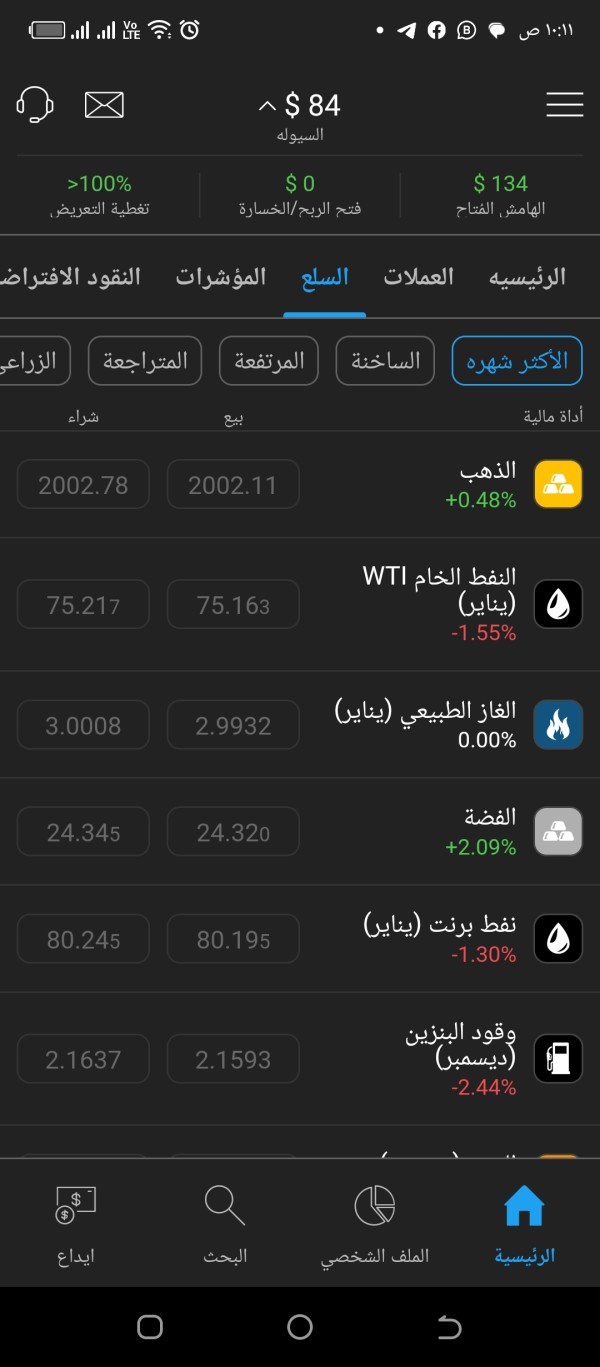Select the المرتفعة filter chip
Screen dimensions: 600x1367
269,361
